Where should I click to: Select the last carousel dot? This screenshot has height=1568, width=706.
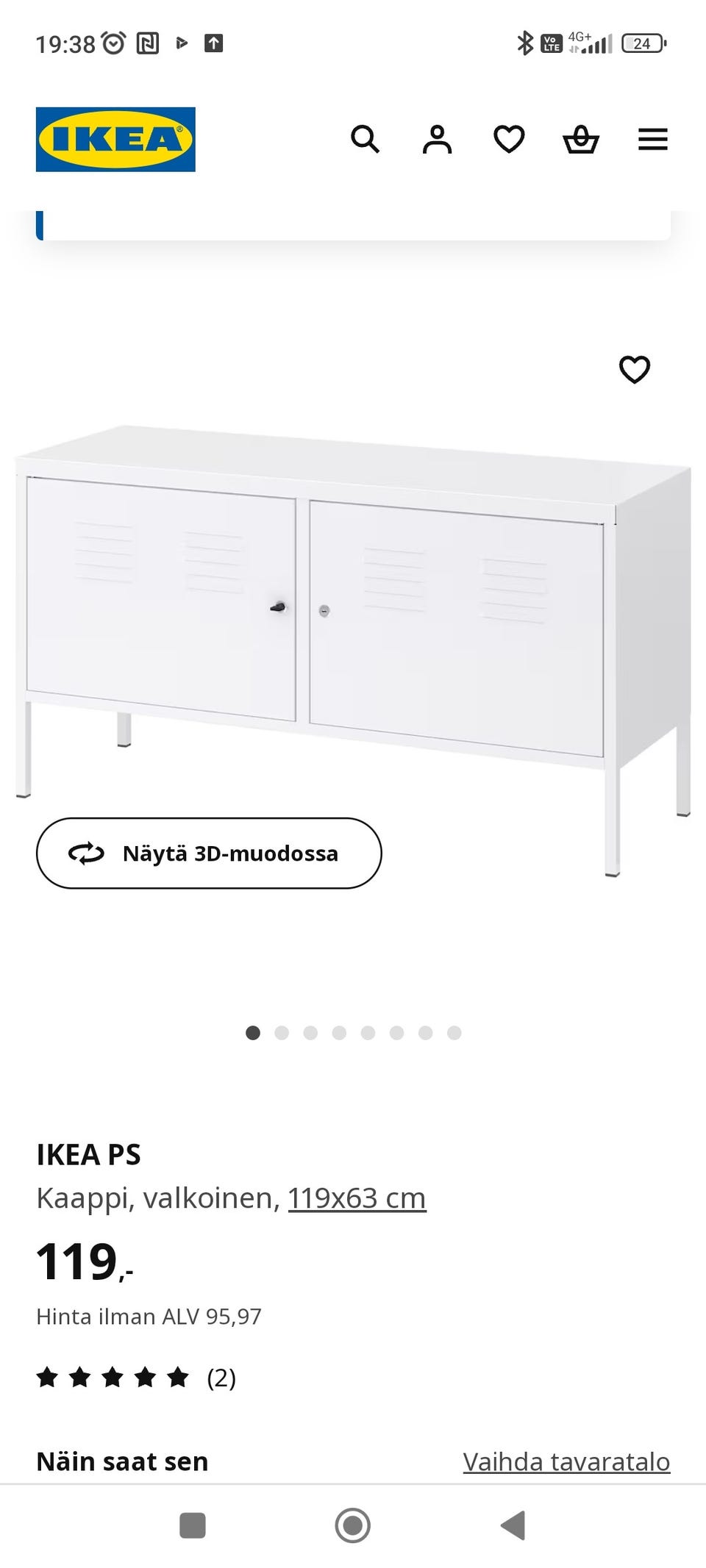click(x=454, y=1032)
